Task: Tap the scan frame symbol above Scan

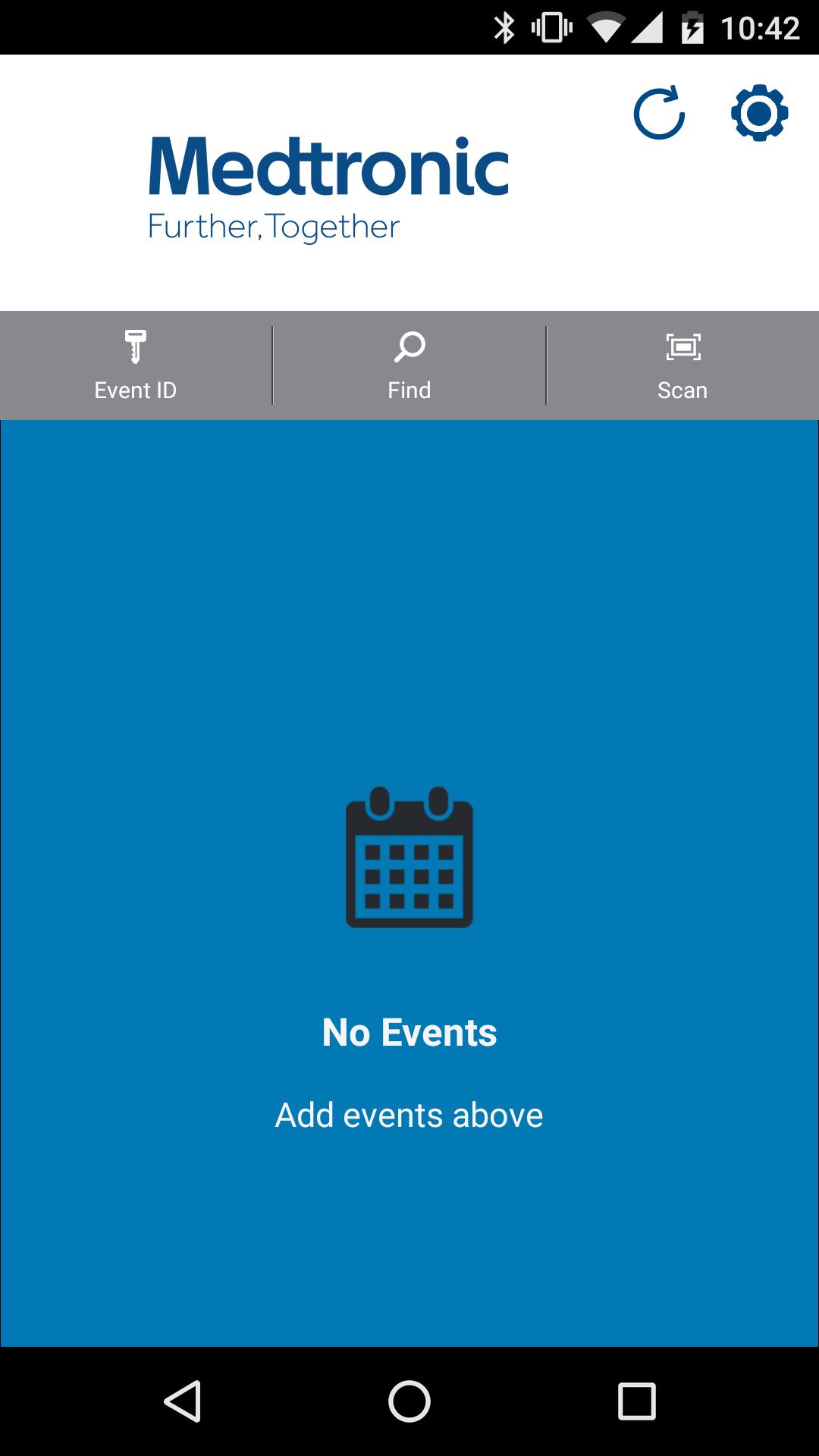Action: [682, 347]
